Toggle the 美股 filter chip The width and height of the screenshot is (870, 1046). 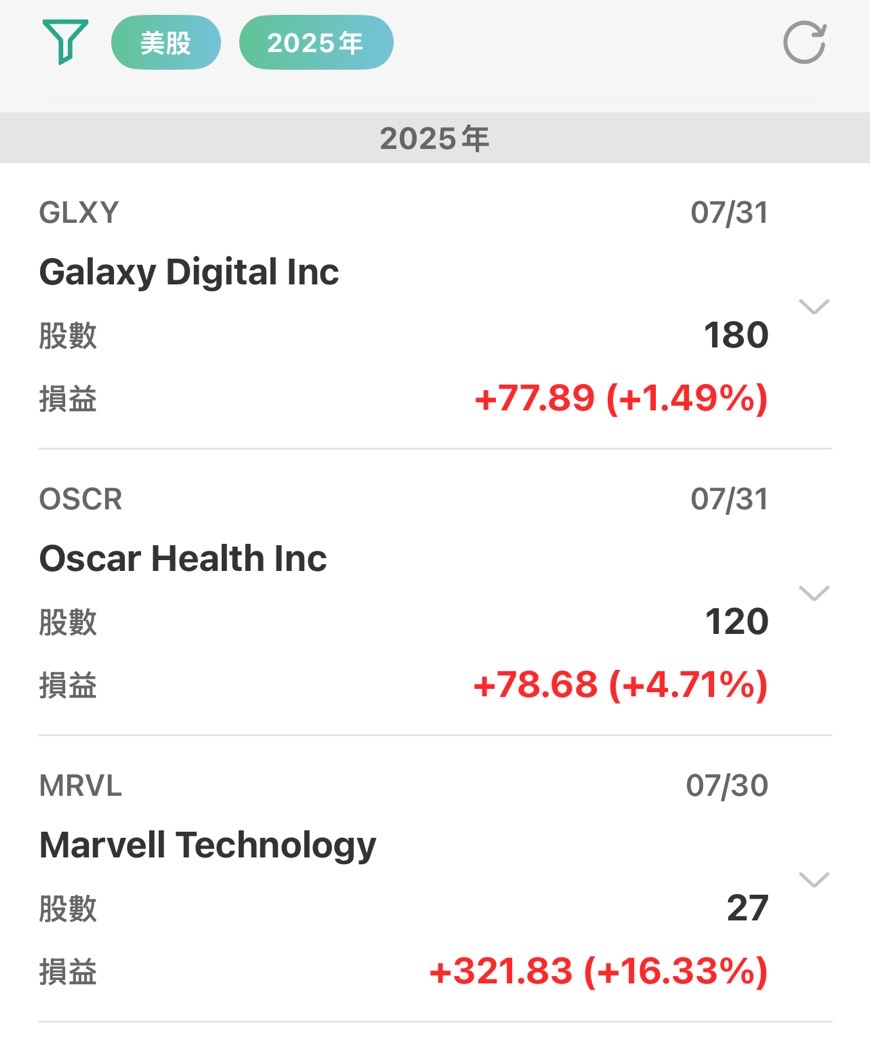tap(166, 42)
